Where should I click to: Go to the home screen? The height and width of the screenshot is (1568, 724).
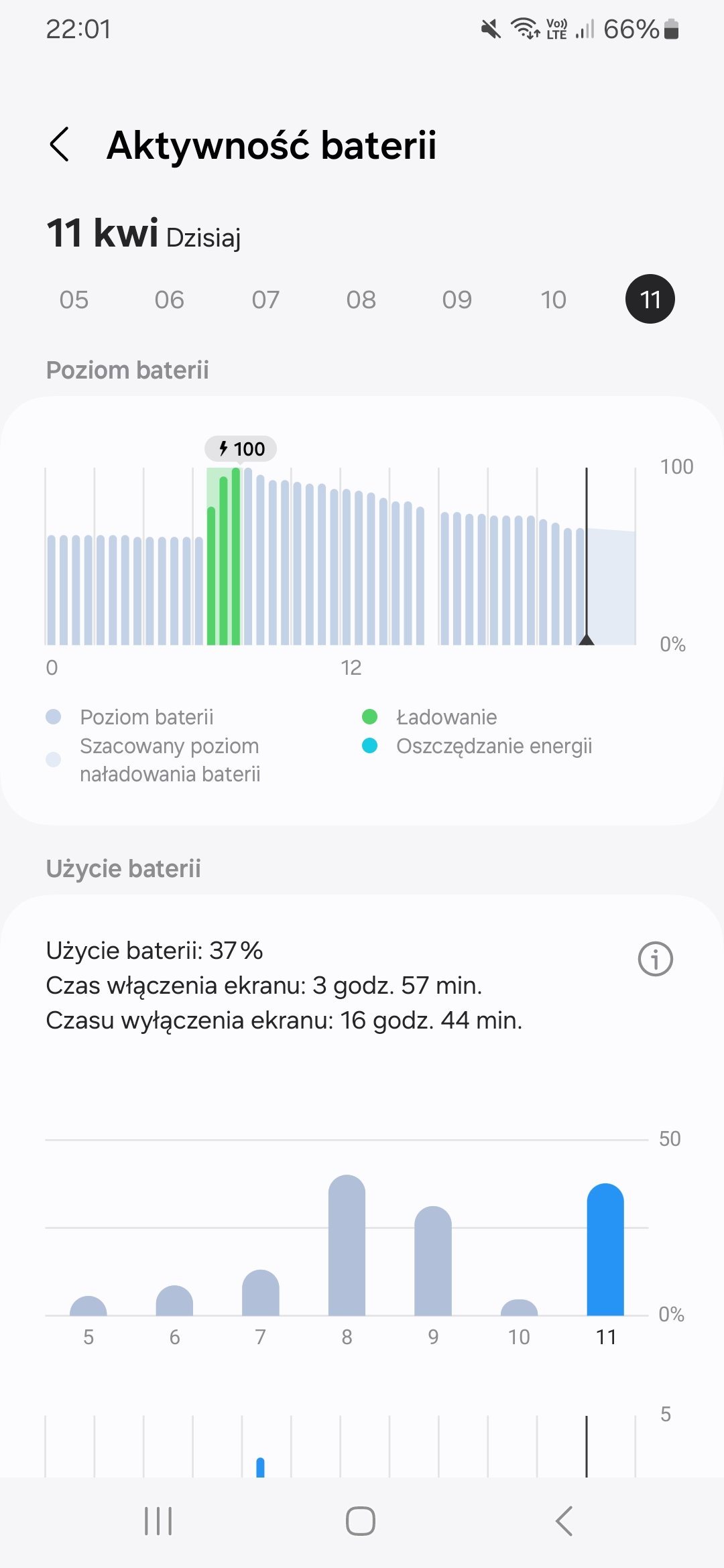tap(361, 1521)
